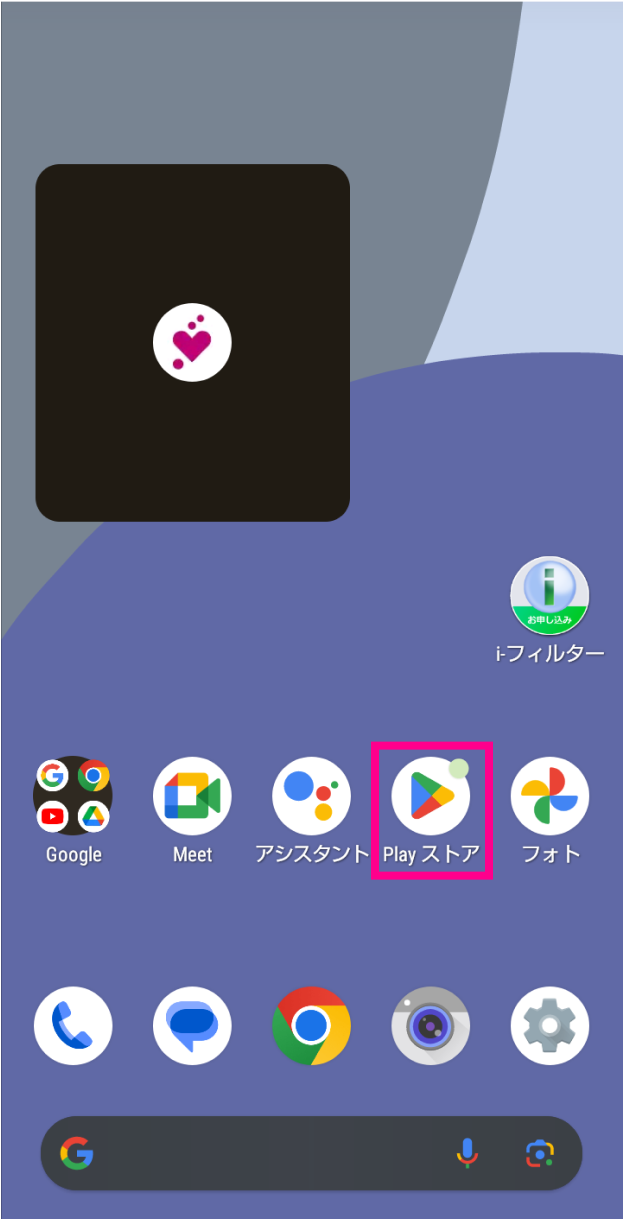
Task: Start the アシスタント app
Action: [x=312, y=796]
